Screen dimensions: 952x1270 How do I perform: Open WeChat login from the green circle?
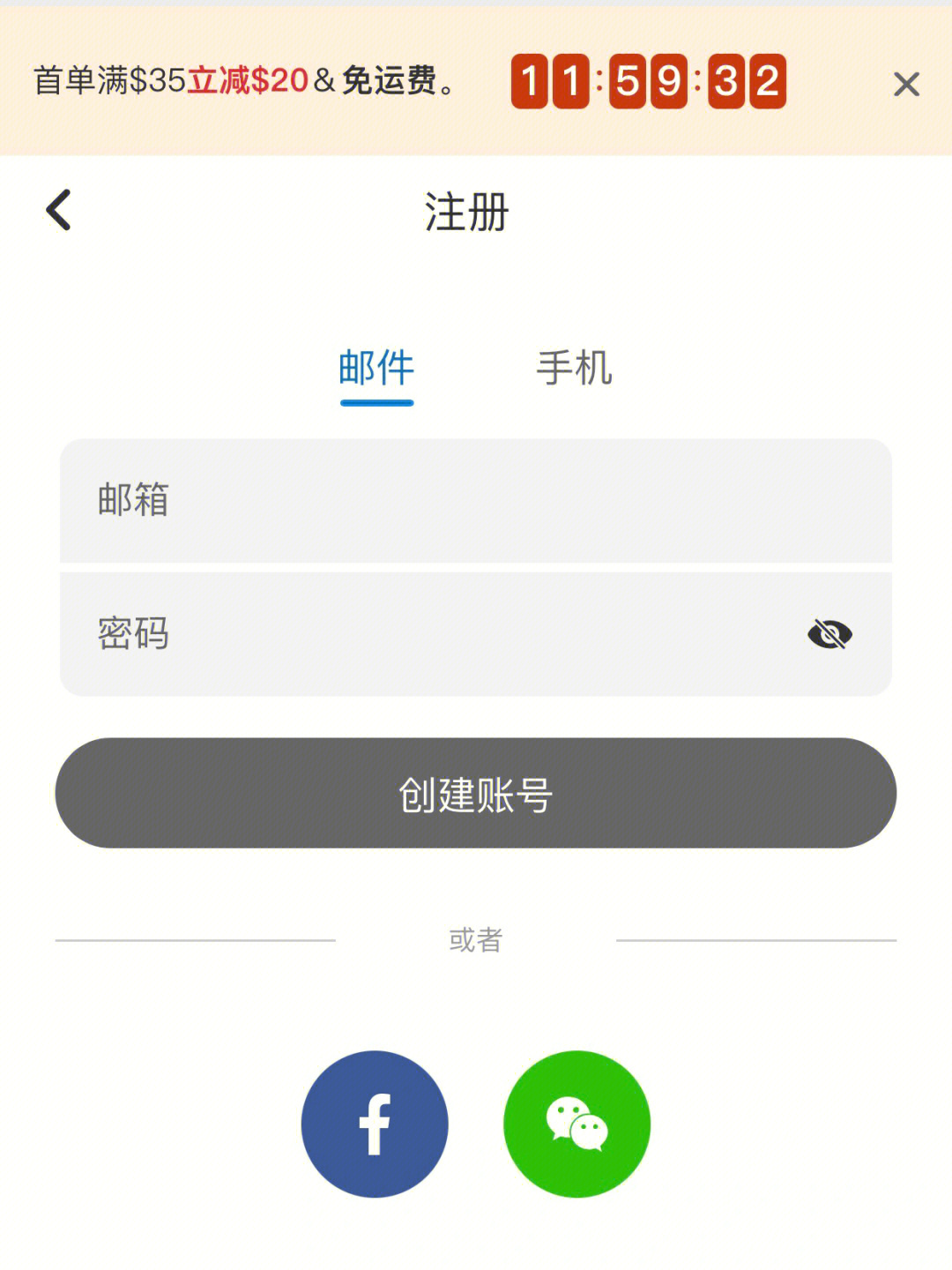577,1123
